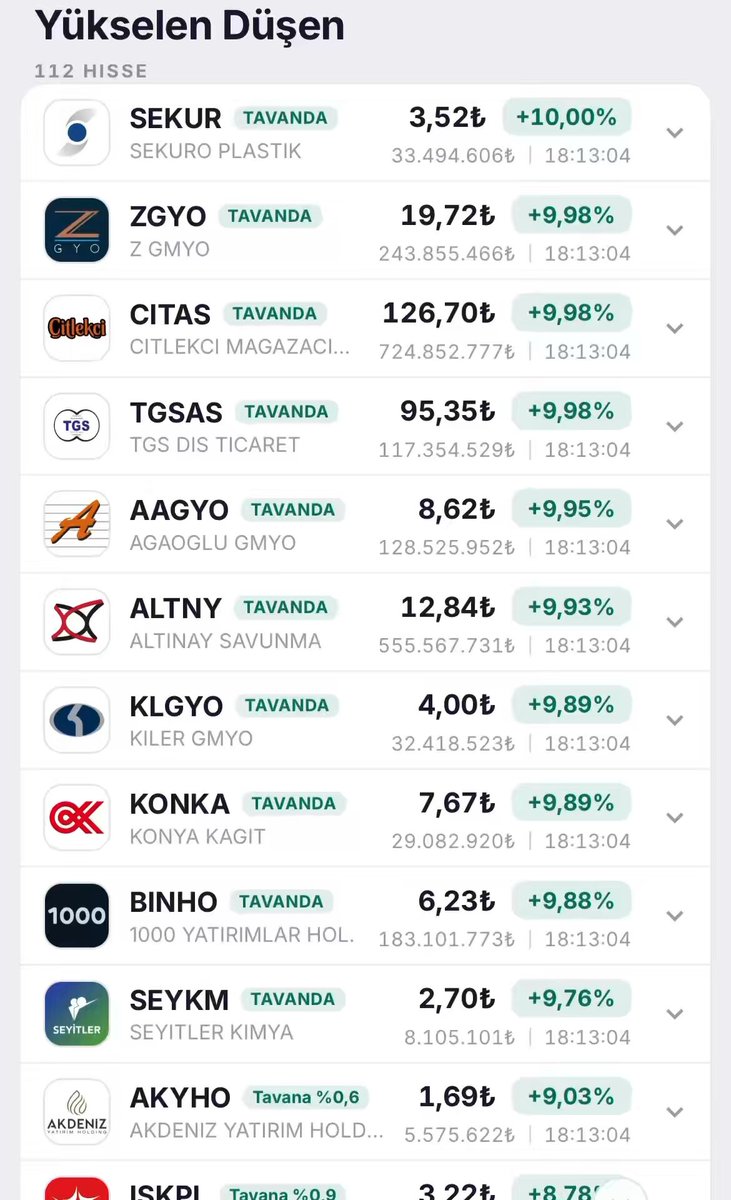Open AAGYO Agaoglu GMYO row
Screen dimensions: 731x1200
coord(365,524)
